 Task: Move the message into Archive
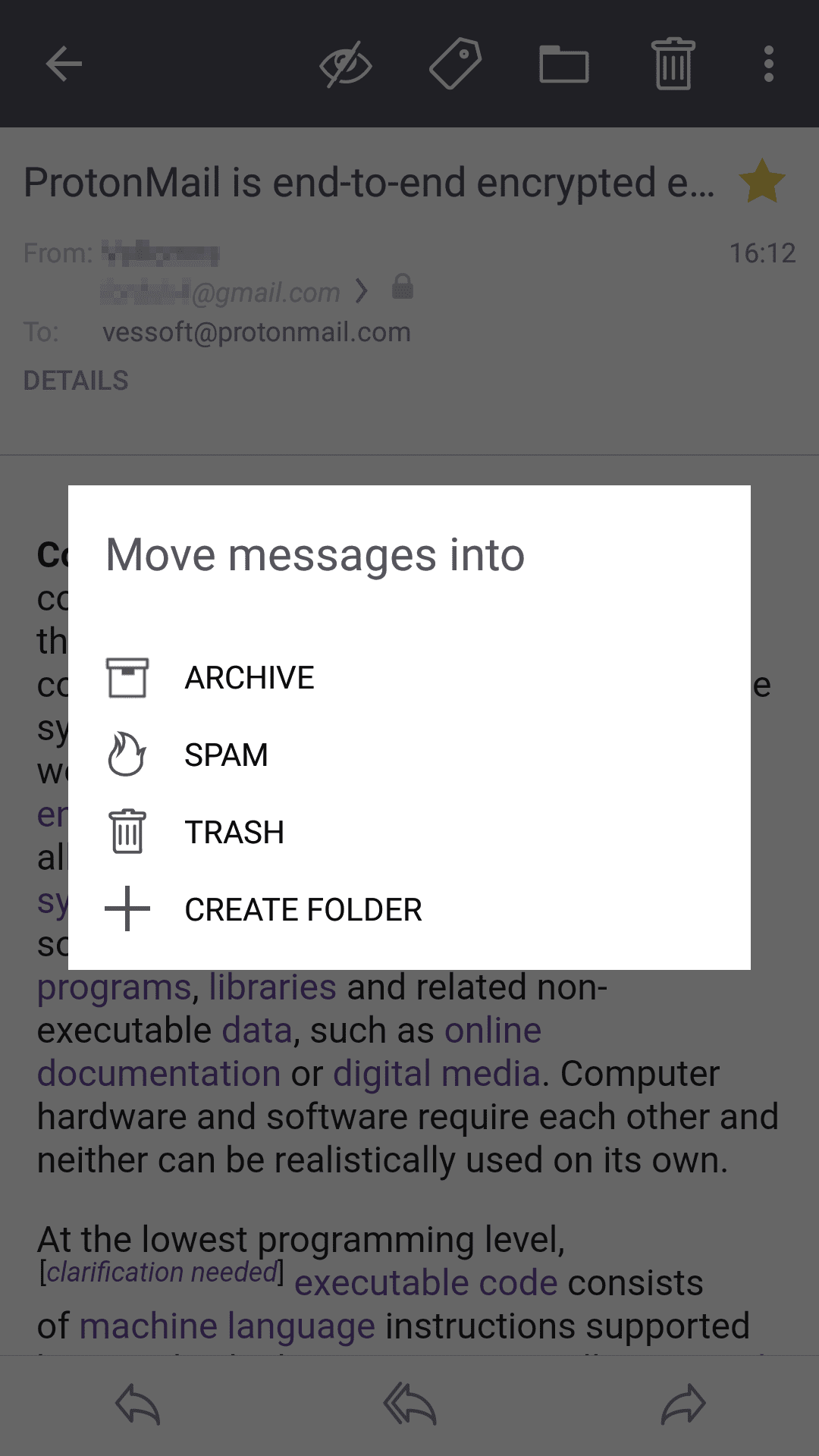point(409,677)
